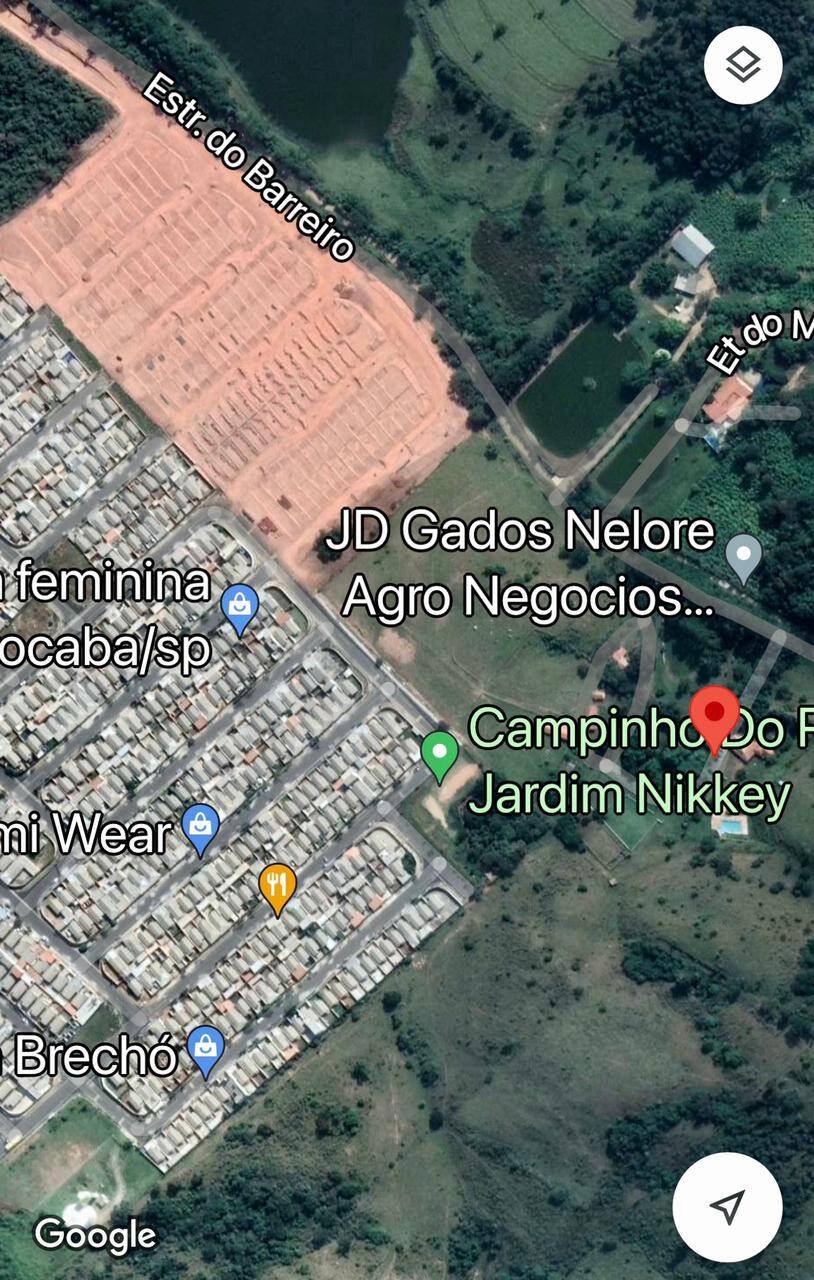Image resolution: width=814 pixels, height=1280 pixels.
Task: Select the feminina shop marker
Action: click(x=239, y=607)
